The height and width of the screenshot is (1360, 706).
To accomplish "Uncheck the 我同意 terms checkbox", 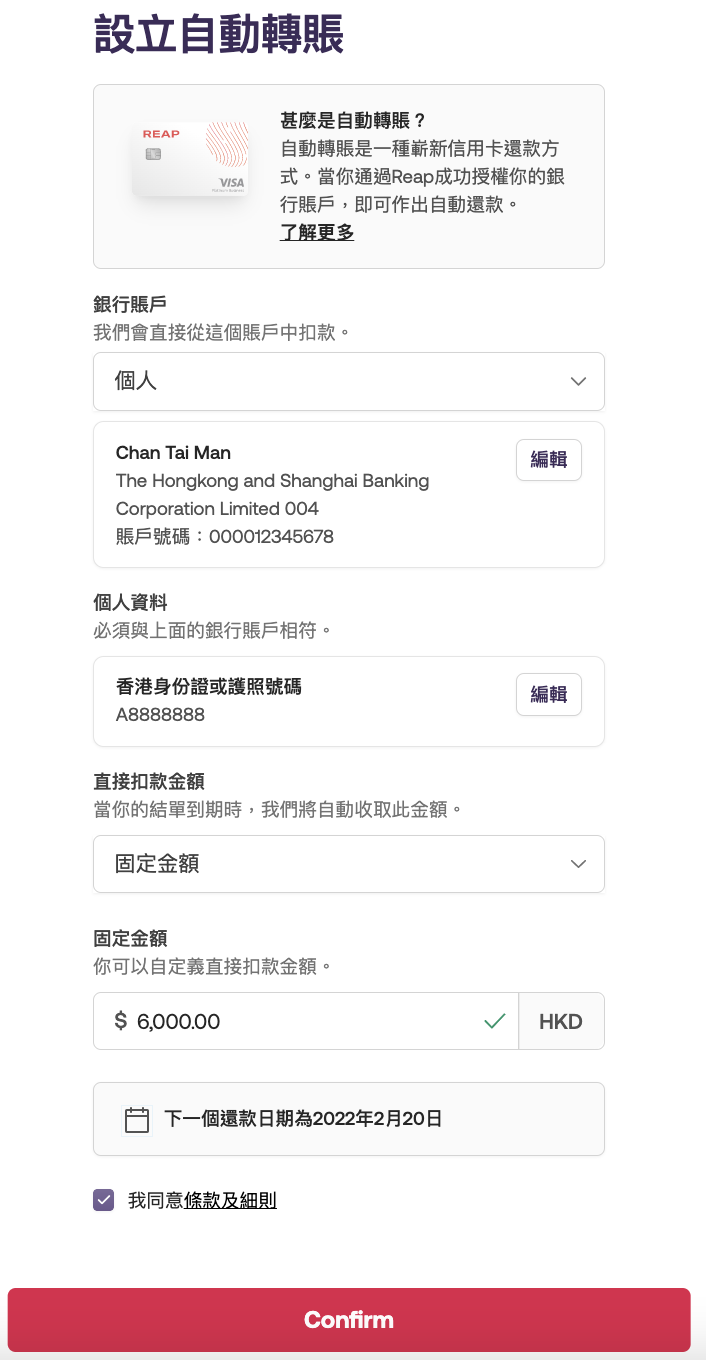I will click(x=104, y=1200).
